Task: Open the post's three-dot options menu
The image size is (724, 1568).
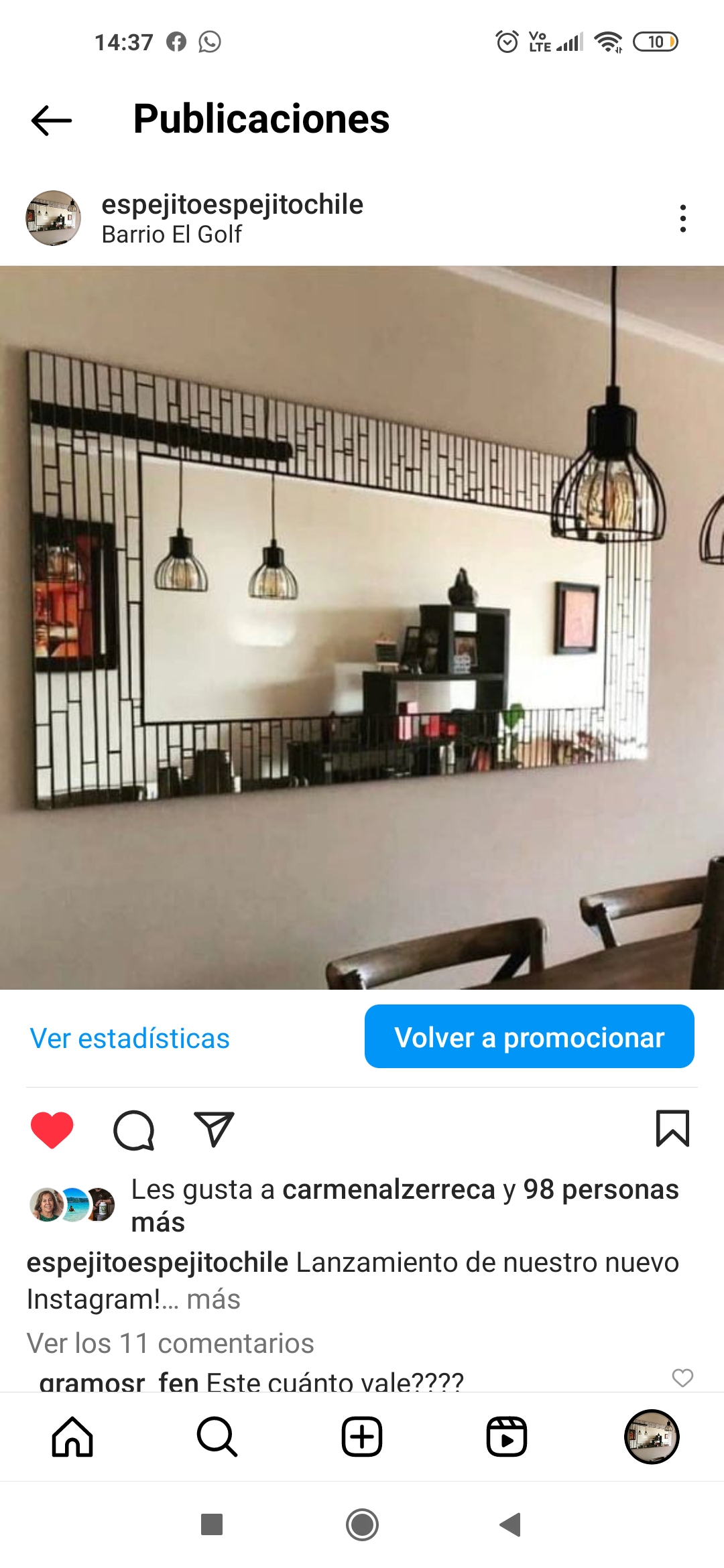Action: click(x=682, y=218)
